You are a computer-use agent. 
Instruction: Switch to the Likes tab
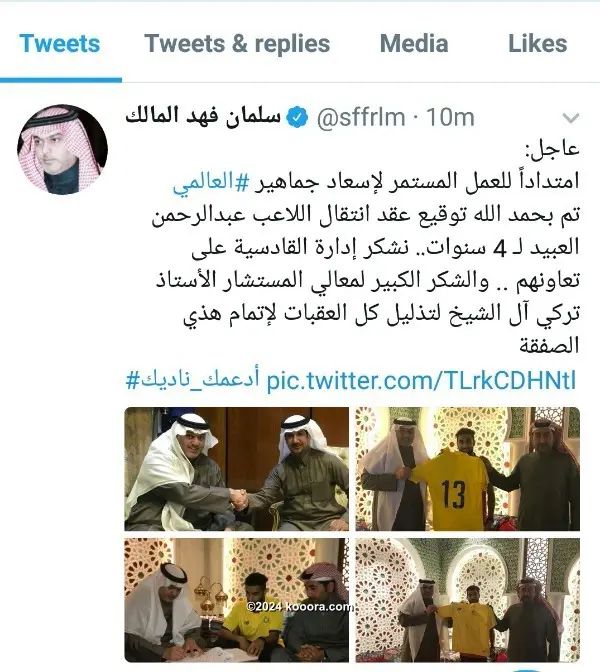click(x=537, y=44)
